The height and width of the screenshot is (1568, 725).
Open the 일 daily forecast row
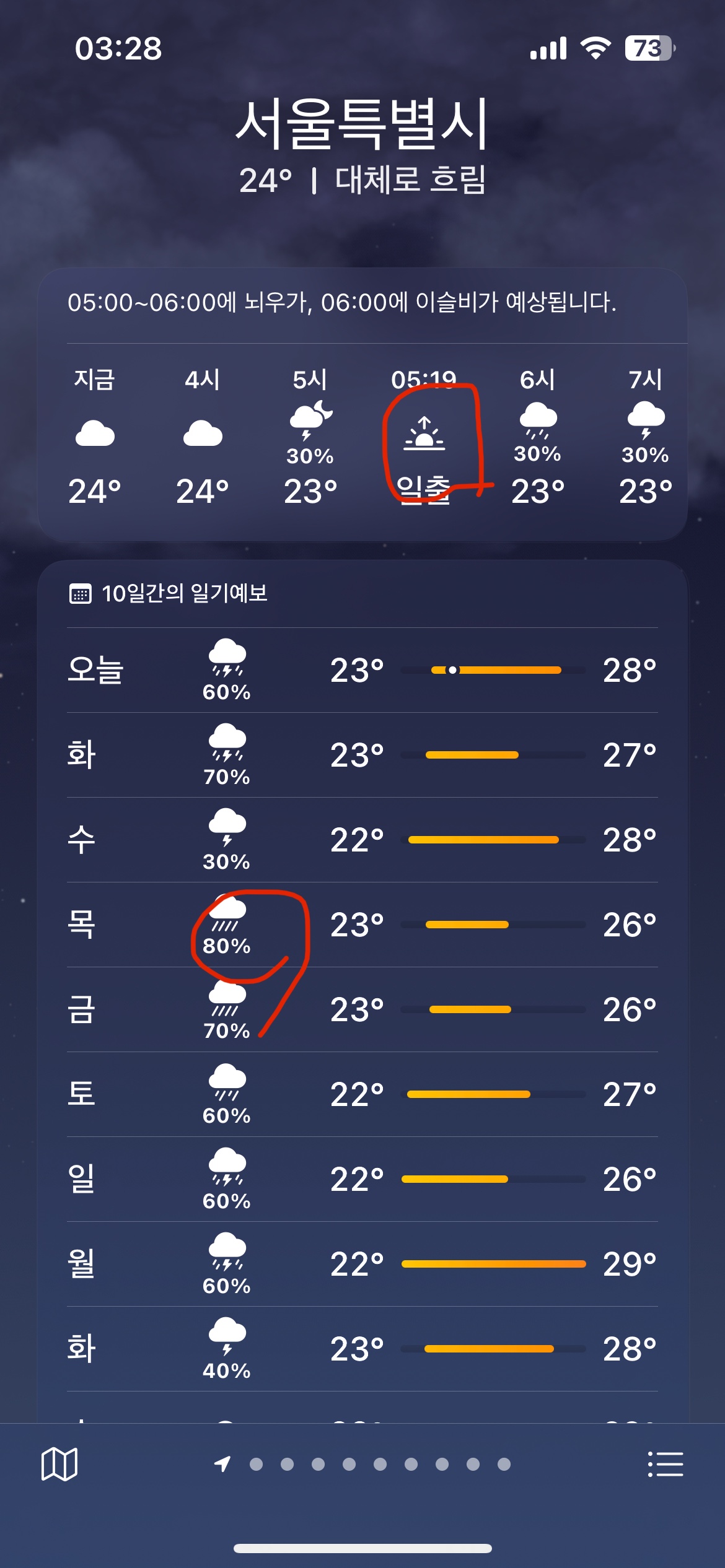tap(362, 1179)
